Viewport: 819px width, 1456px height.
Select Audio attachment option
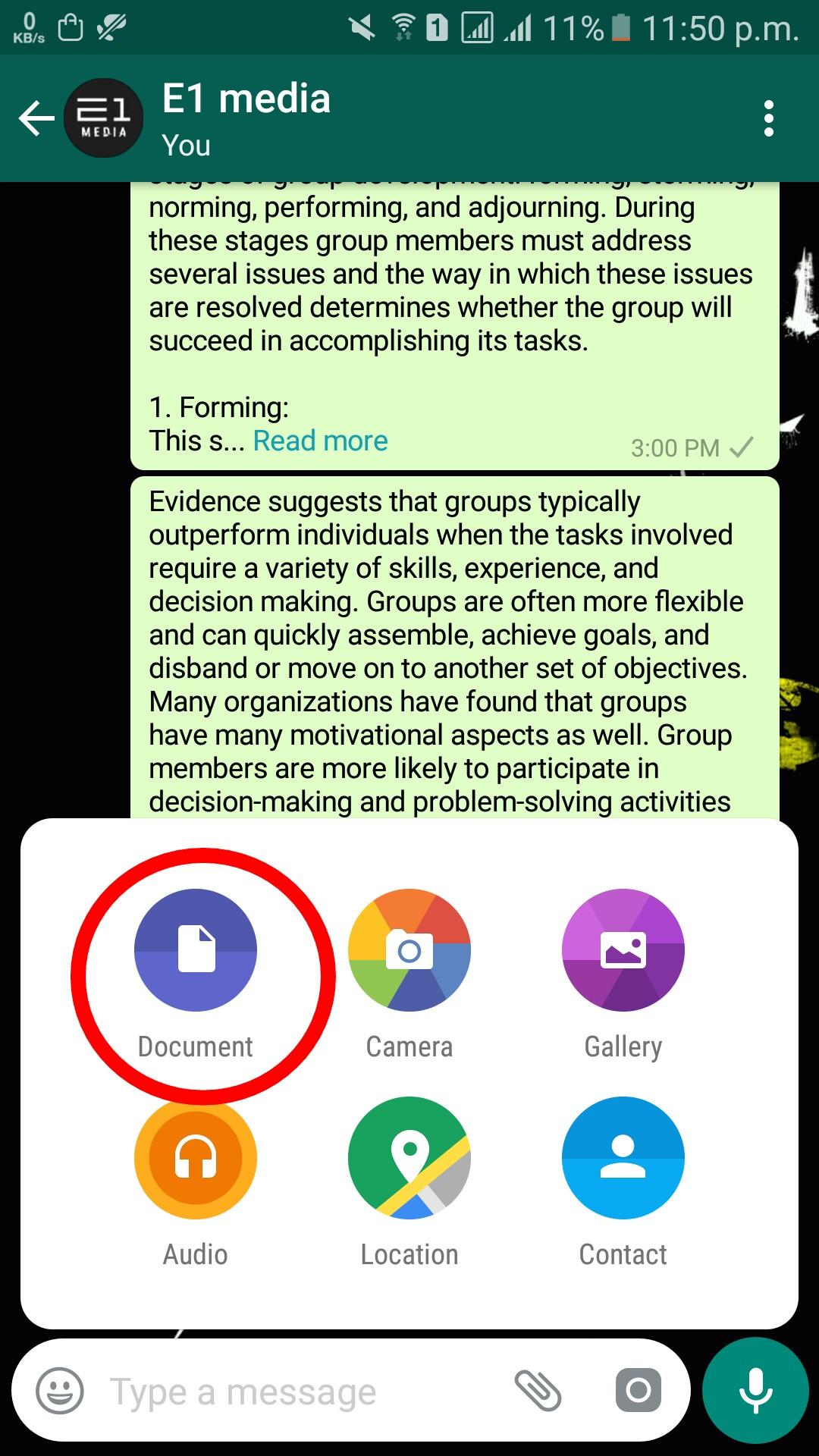[x=196, y=1158]
